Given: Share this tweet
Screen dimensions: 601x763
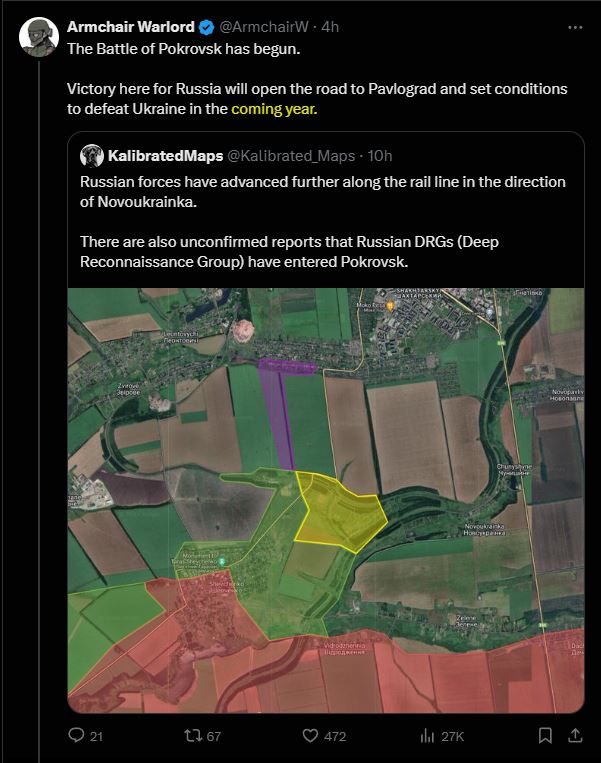Looking at the screenshot, I should [575, 736].
